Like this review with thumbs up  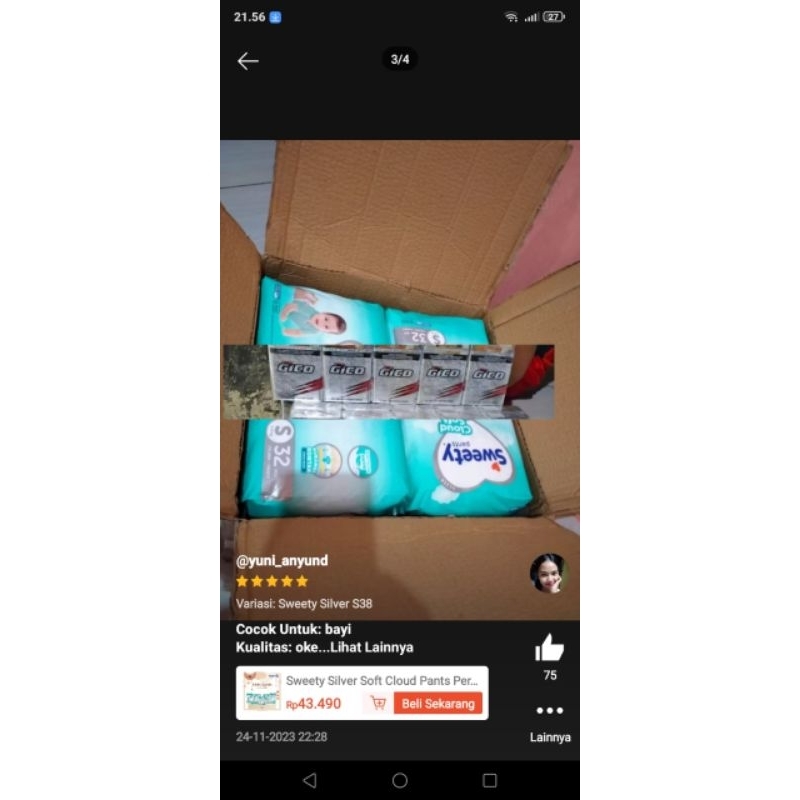click(x=549, y=648)
